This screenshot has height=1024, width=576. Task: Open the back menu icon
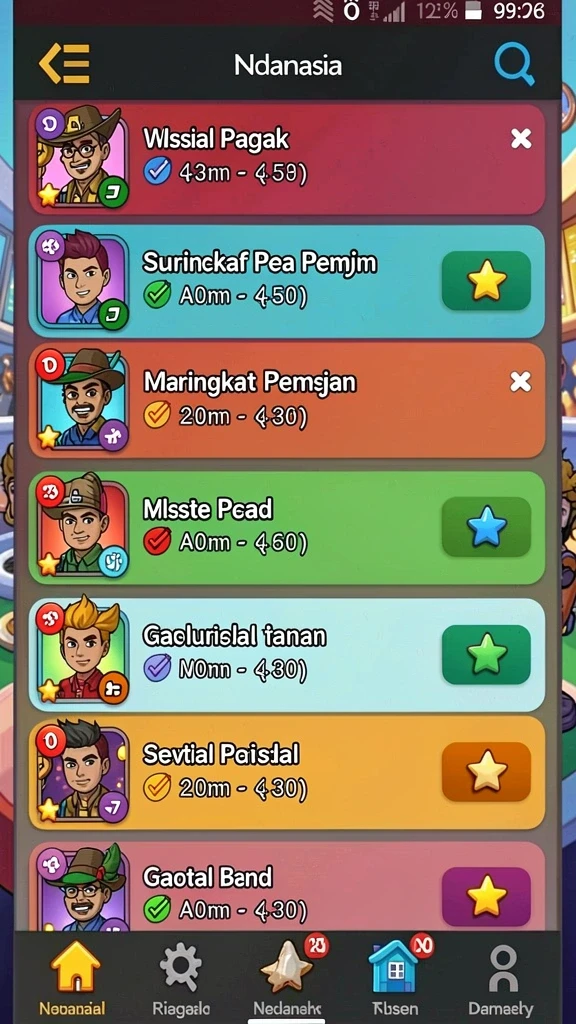click(64, 64)
